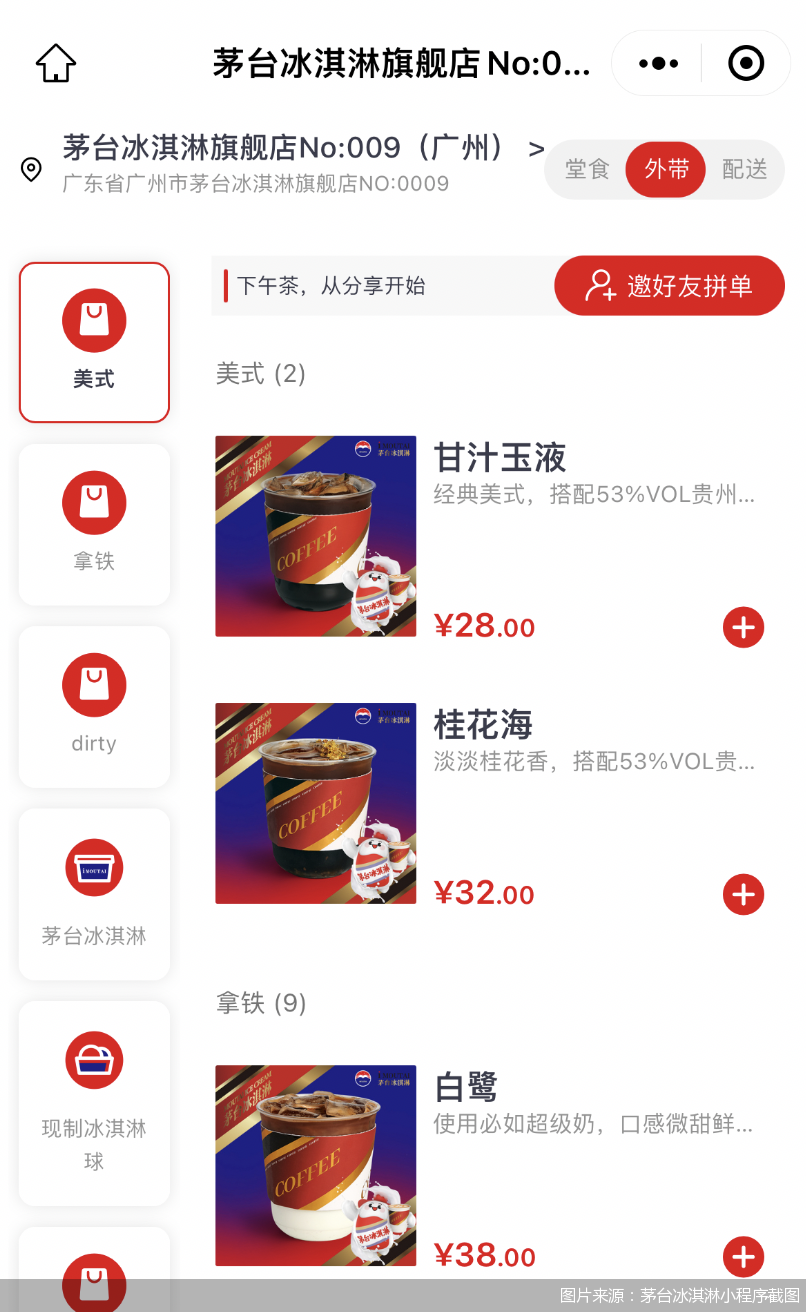The height and width of the screenshot is (1312, 806).
Task: Open the 拿铁 category
Action: pos(94,524)
